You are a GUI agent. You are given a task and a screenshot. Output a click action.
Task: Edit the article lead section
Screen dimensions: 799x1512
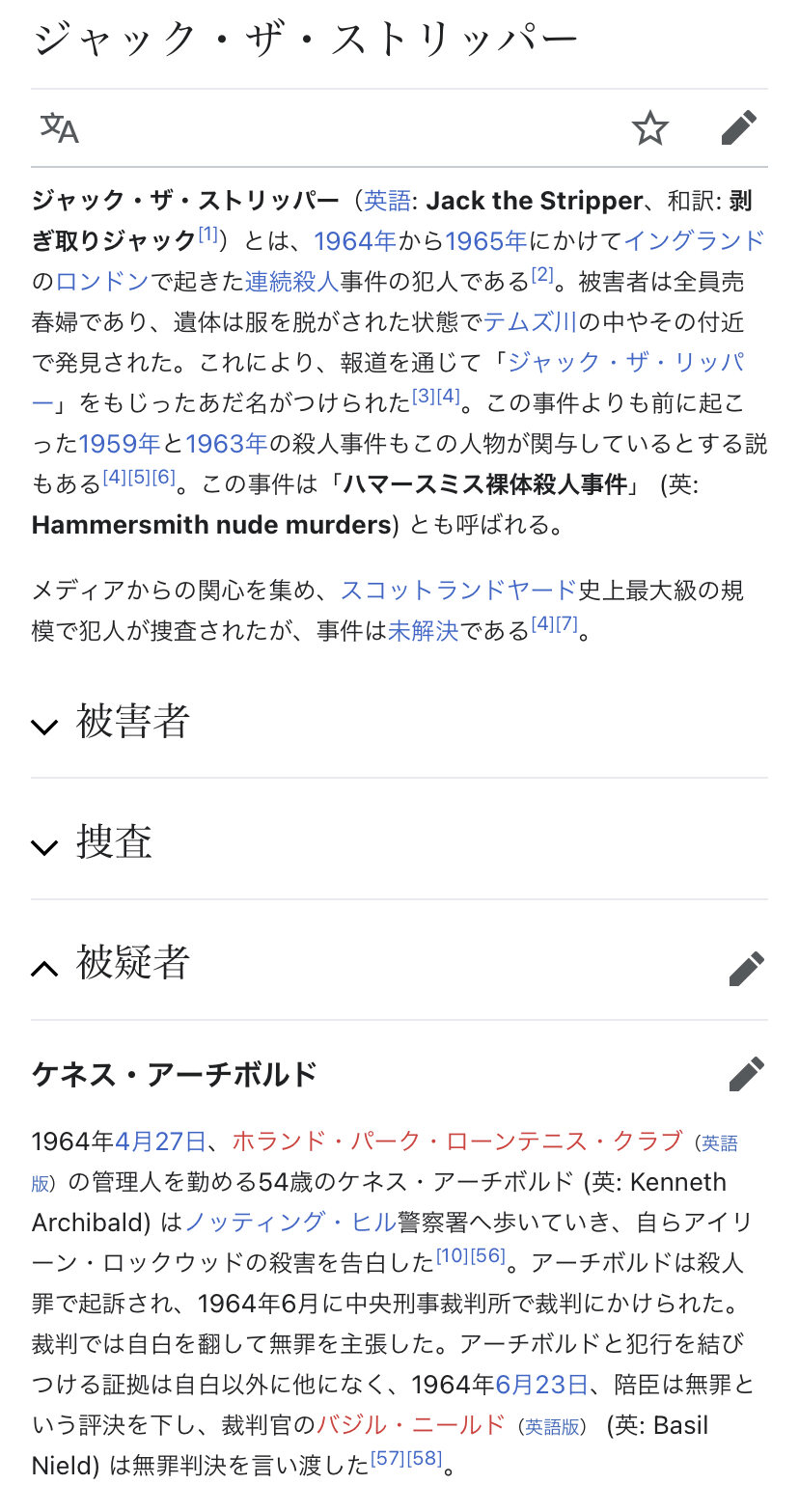point(739,127)
